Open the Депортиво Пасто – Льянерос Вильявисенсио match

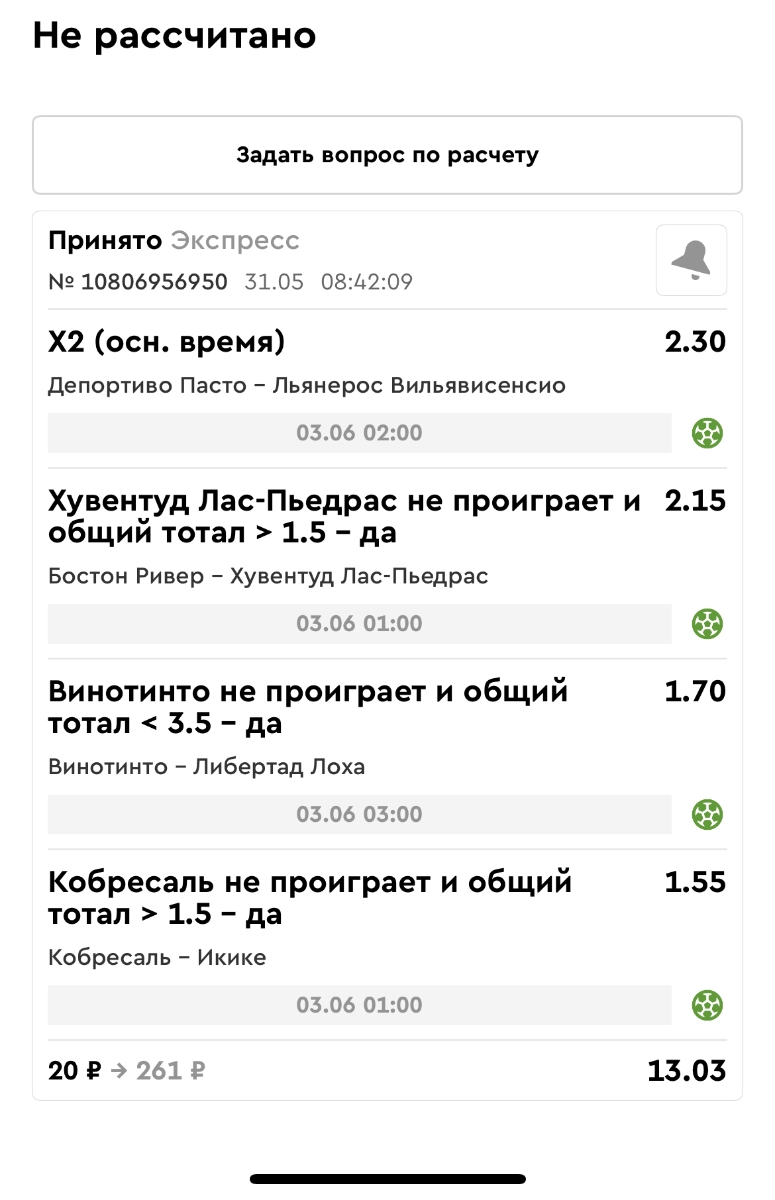[x=307, y=386]
